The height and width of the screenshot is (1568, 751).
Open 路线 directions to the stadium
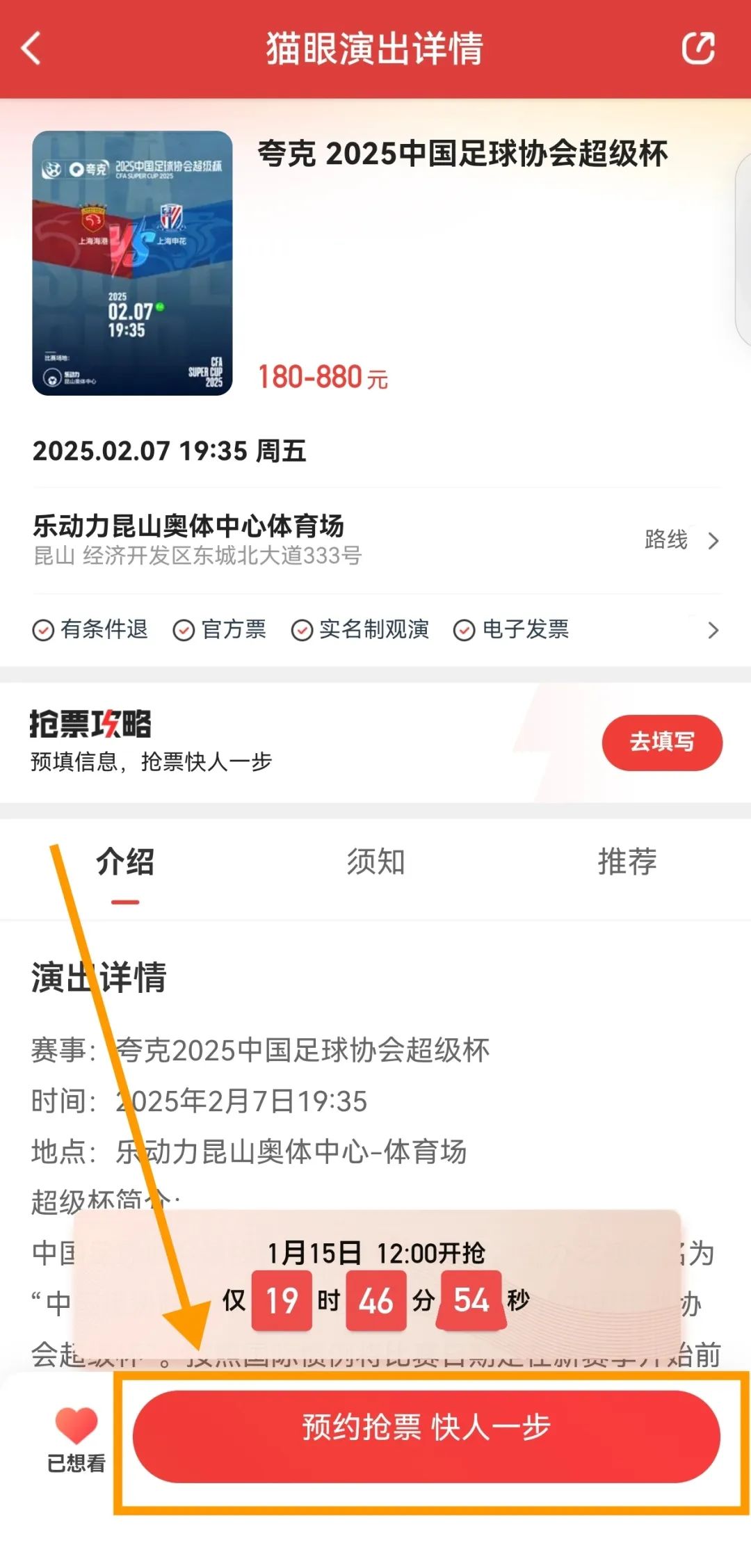click(680, 540)
